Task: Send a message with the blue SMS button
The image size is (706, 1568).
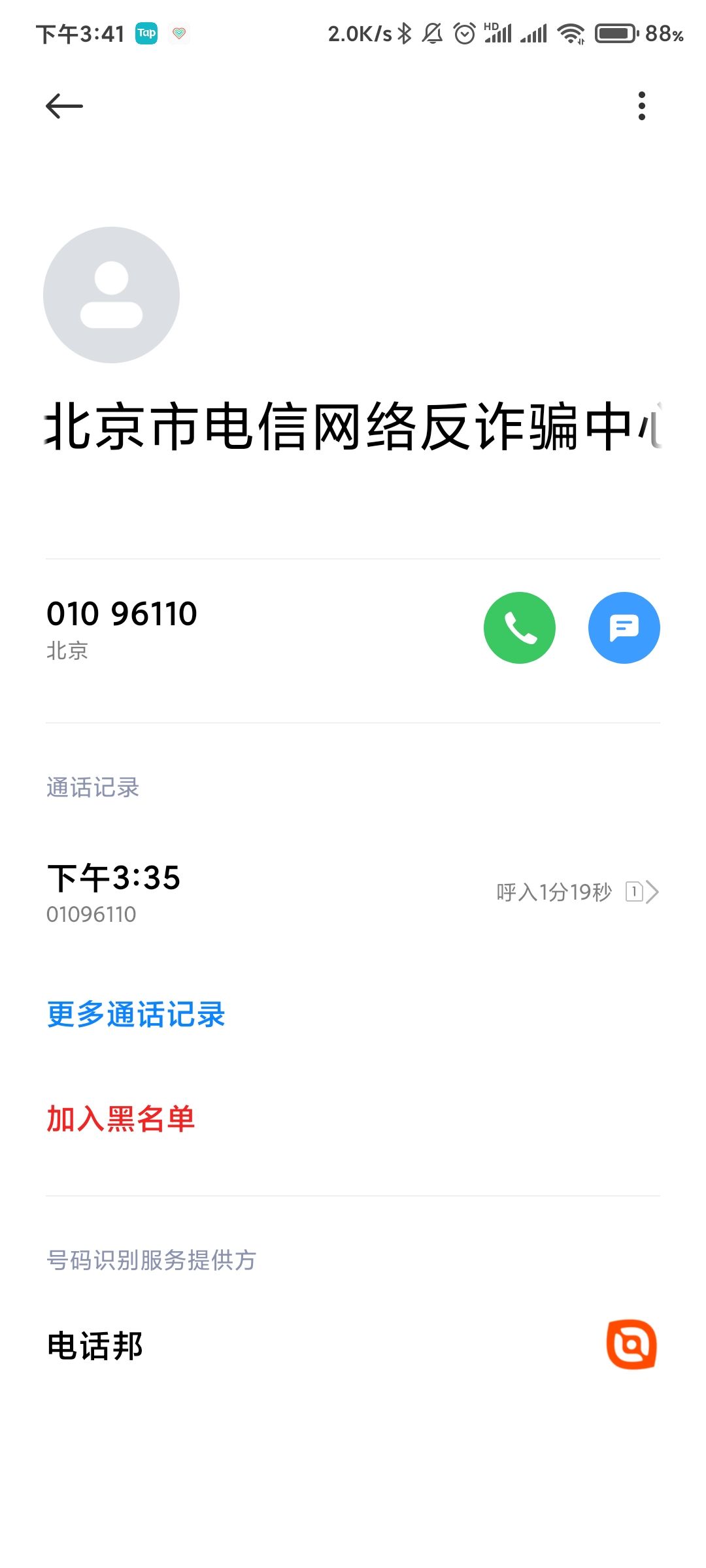Action: point(624,628)
